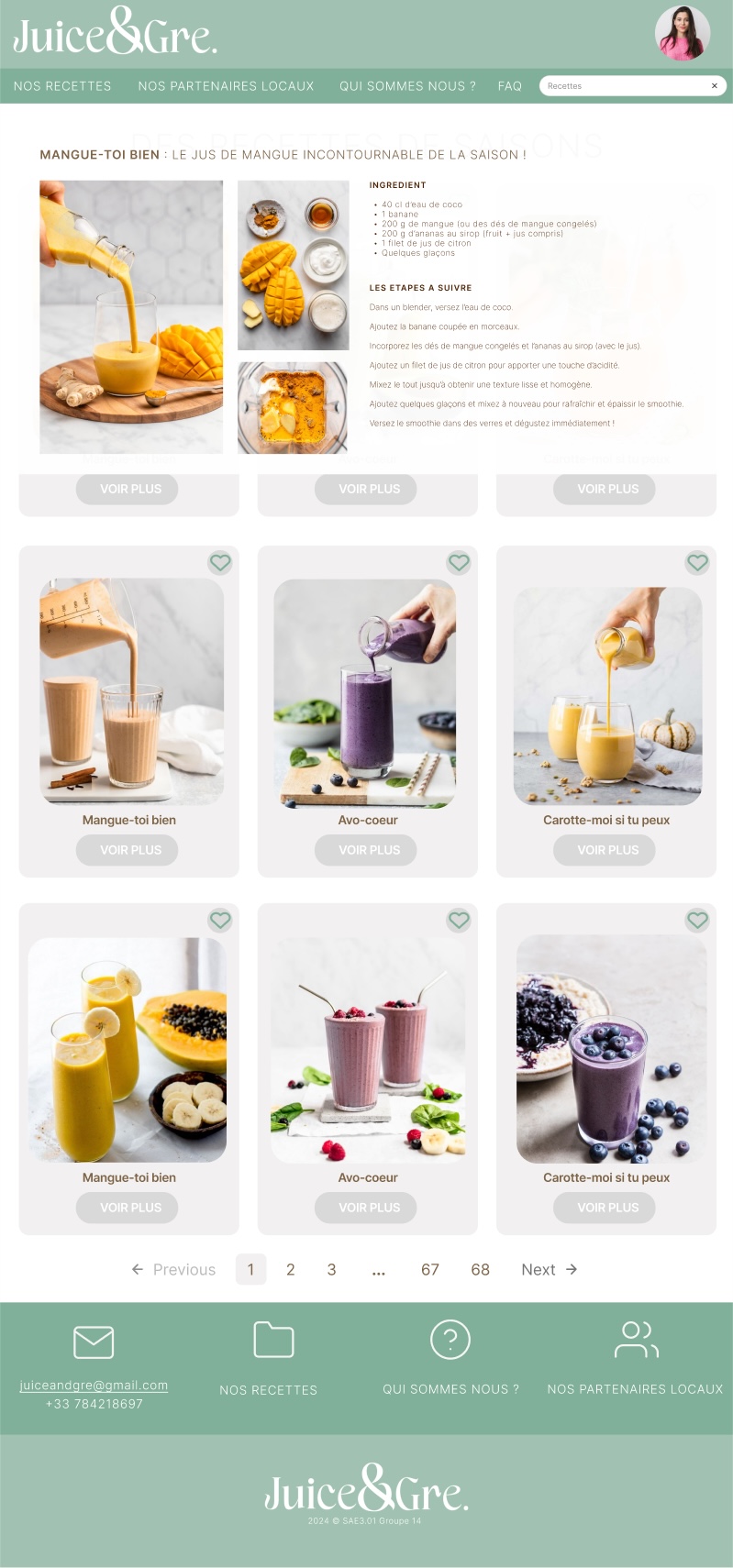733x1568 pixels.
Task: Go to the Previous page
Action: (173, 1269)
